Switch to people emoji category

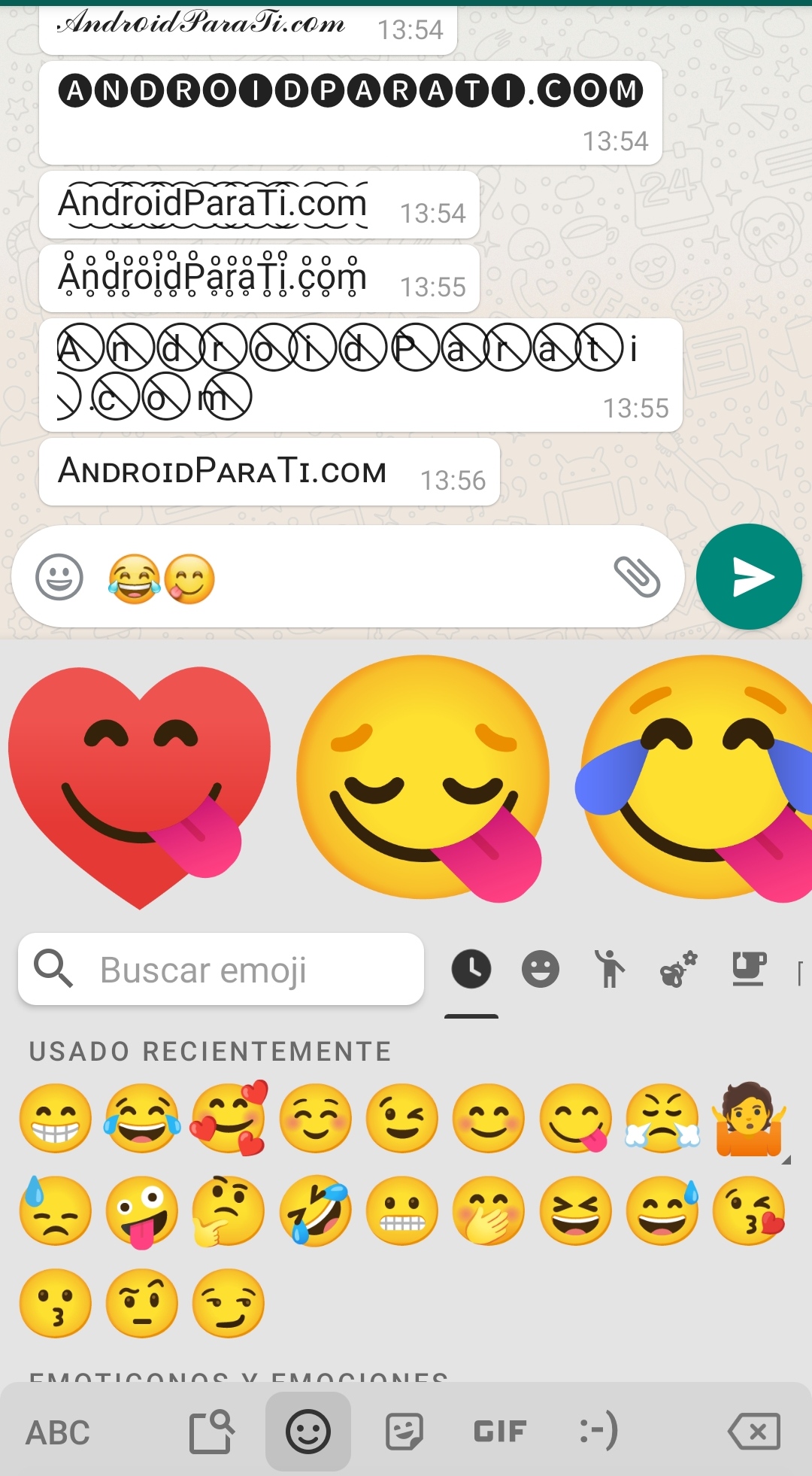pyautogui.click(x=610, y=969)
